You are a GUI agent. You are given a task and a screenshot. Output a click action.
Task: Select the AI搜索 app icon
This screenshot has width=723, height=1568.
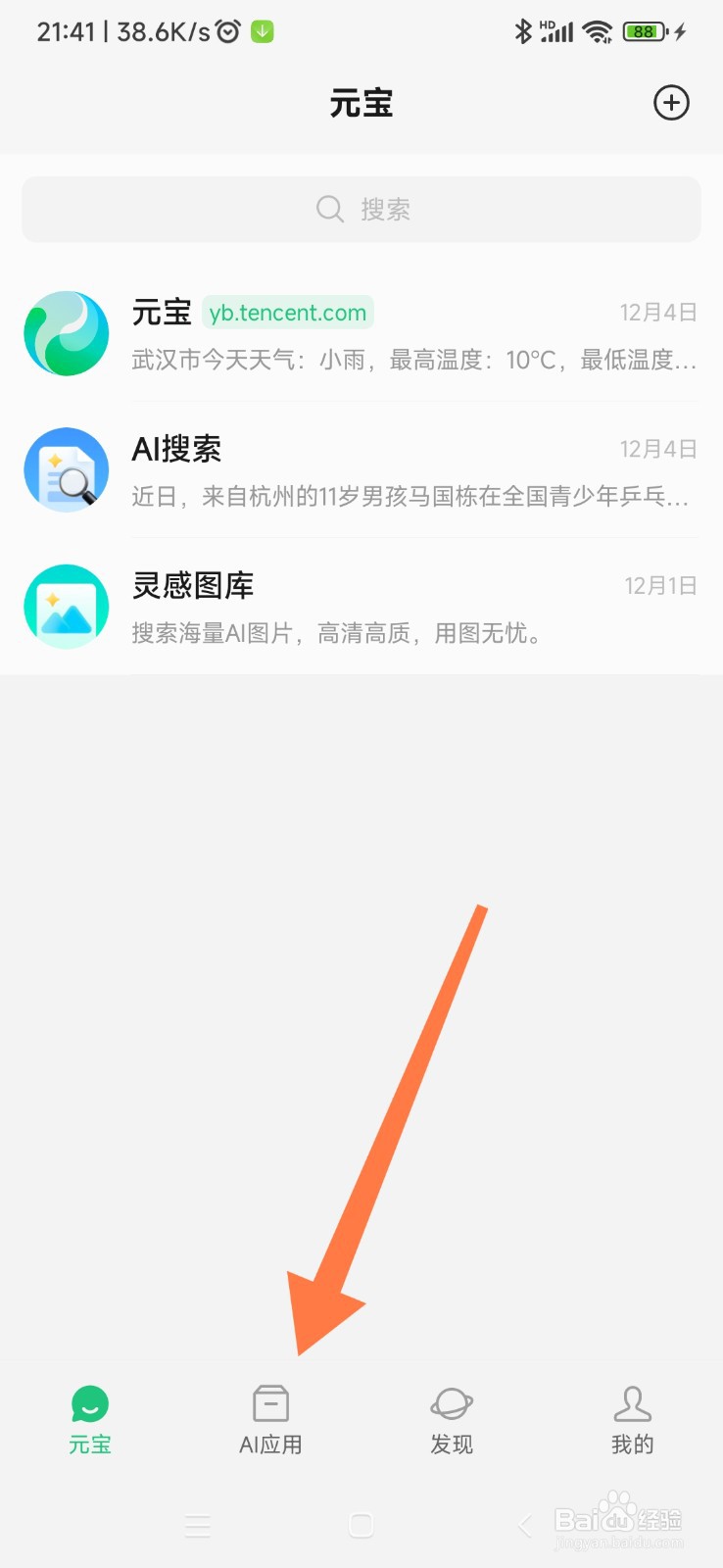[x=66, y=470]
